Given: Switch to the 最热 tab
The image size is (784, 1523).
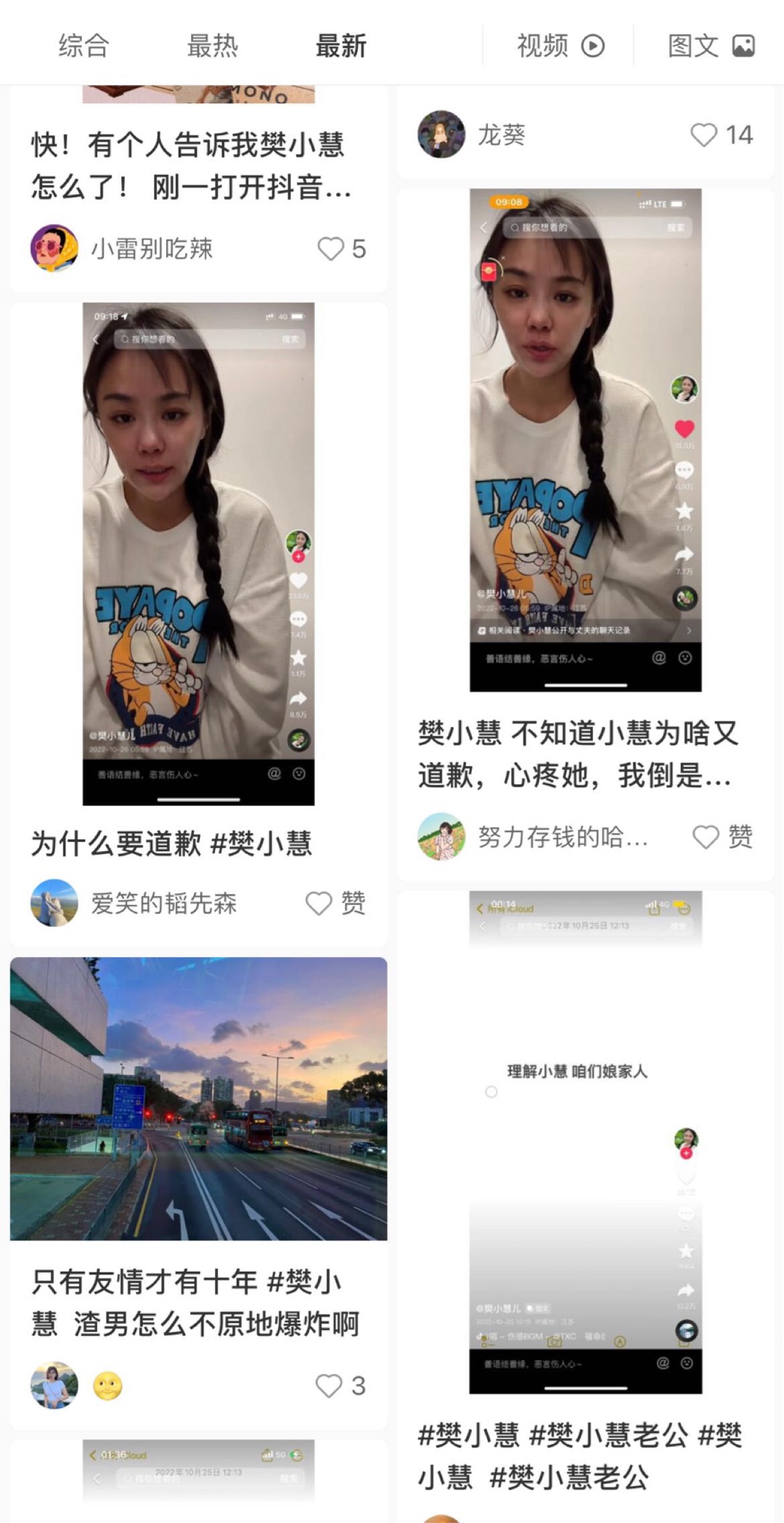Looking at the screenshot, I should click(x=212, y=46).
